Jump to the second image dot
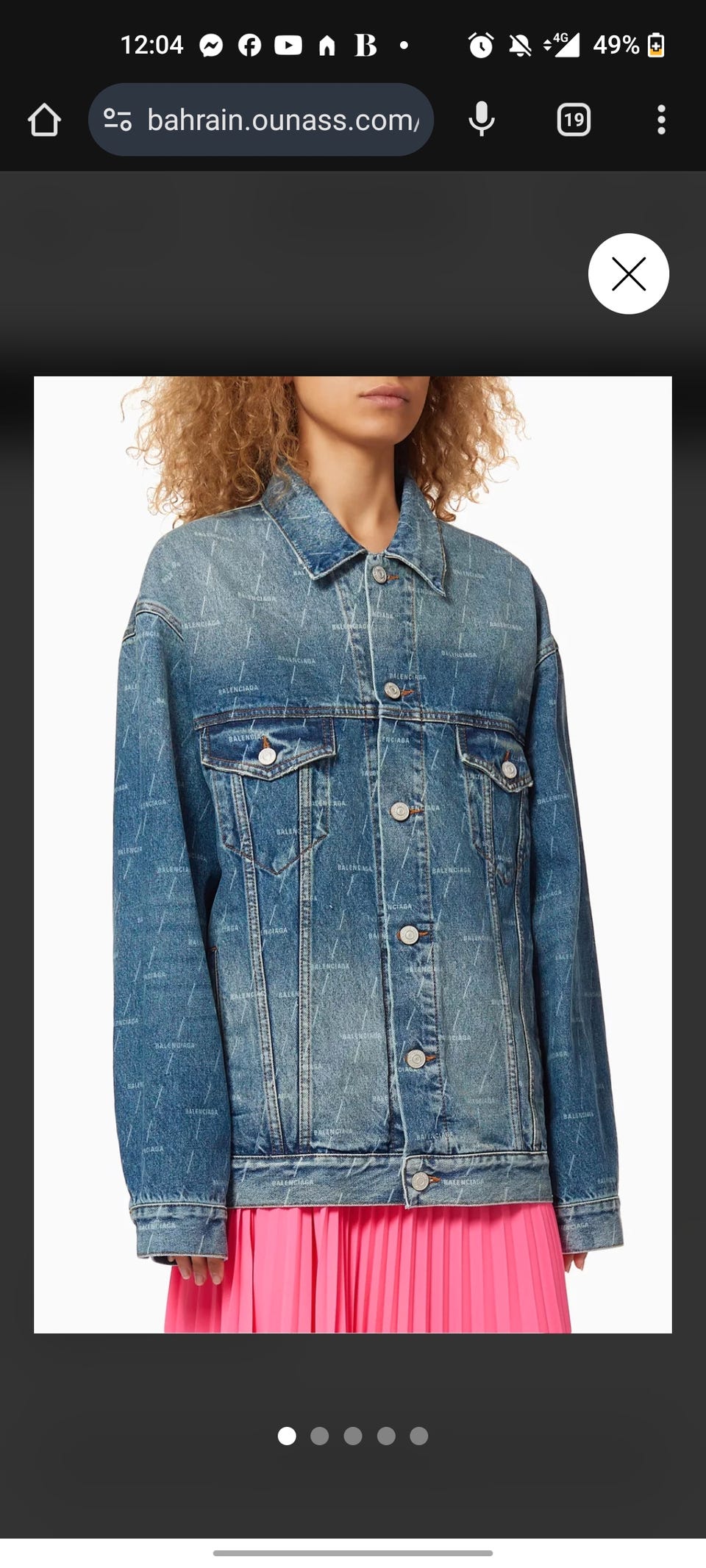The width and height of the screenshot is (706, 1568). 319,1436
